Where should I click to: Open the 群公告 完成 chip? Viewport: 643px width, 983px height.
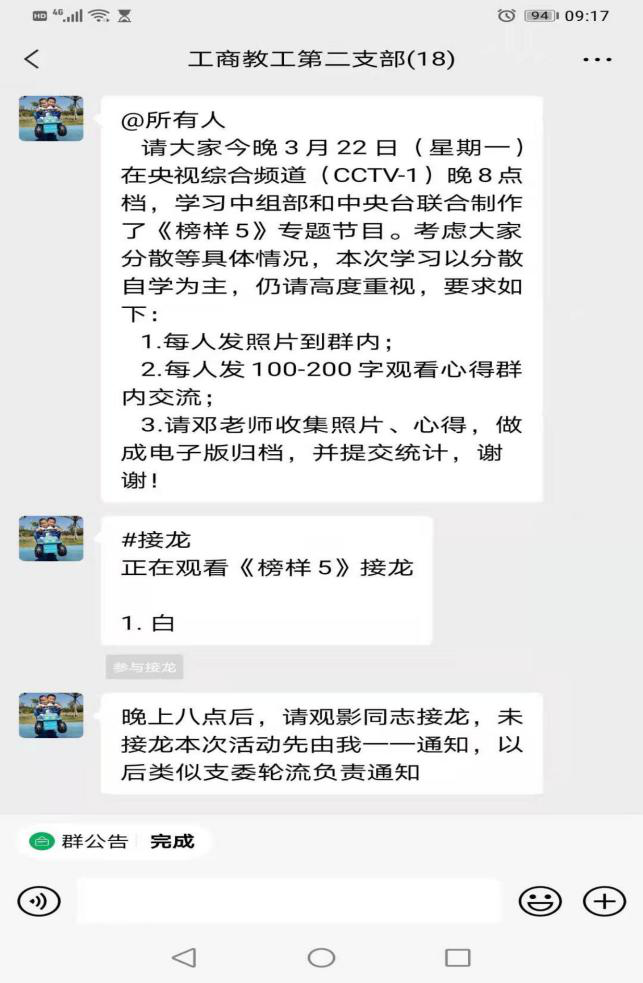click(112, 841)
